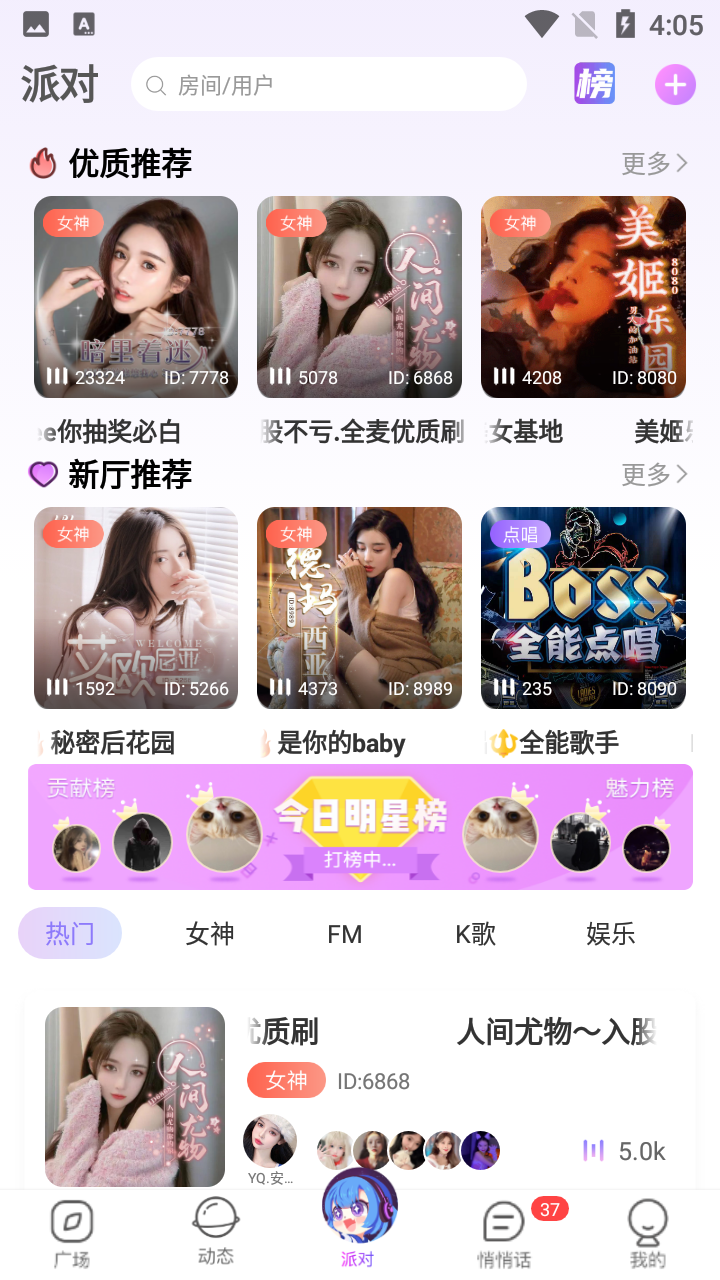720x1280 pixels.
Task: Open 悄悄话 messages tab
Action: point(504,1233)
